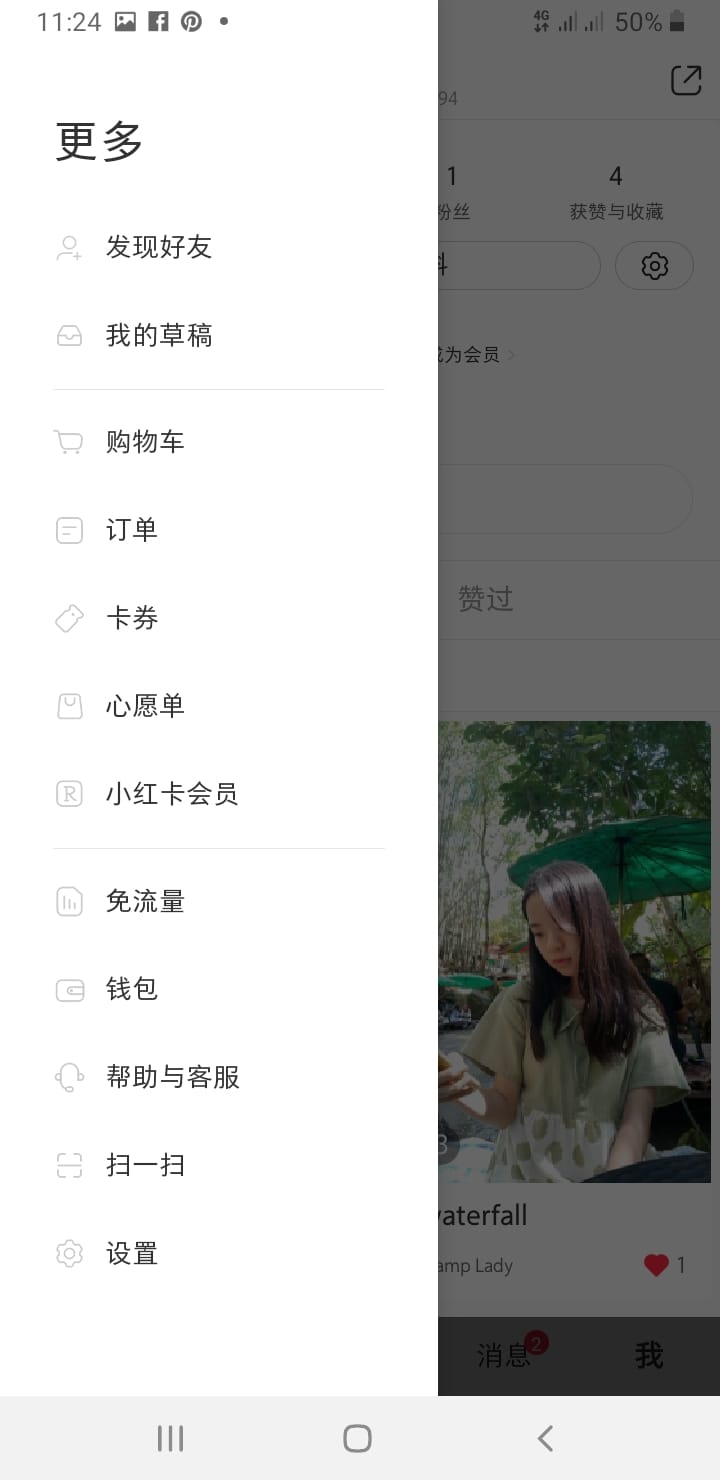Tap the share icon at top right
This screenshot has width=720, height=1480.
(x=686, y=81)
